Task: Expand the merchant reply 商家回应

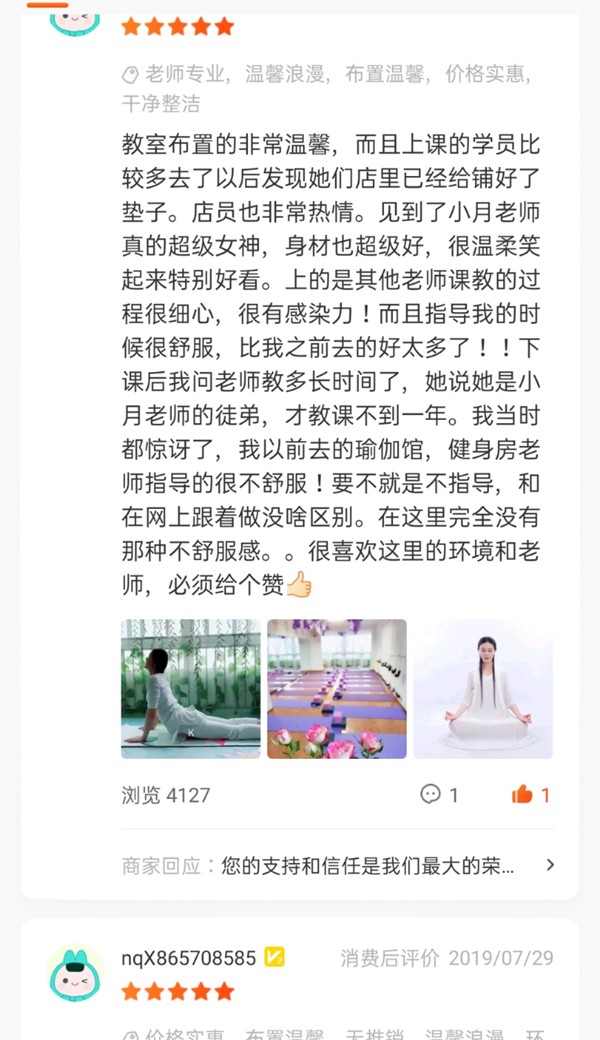Action: coord(549,865)
